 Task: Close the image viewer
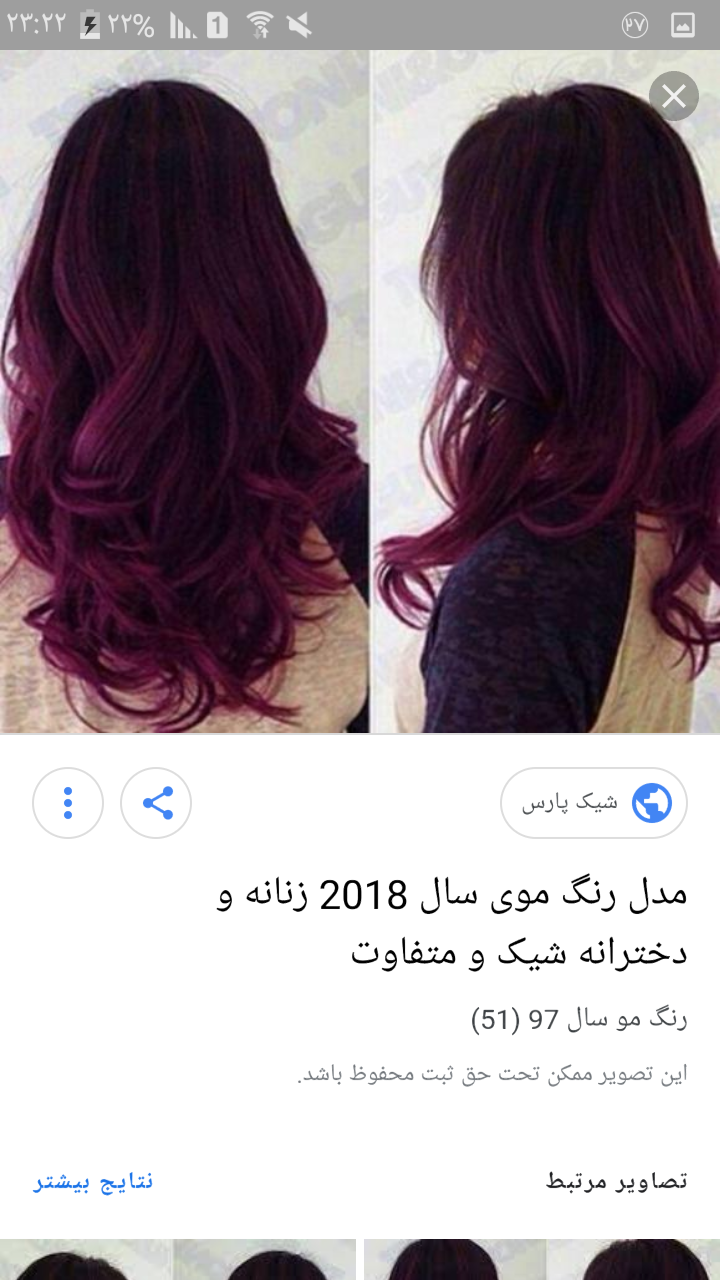674,97
